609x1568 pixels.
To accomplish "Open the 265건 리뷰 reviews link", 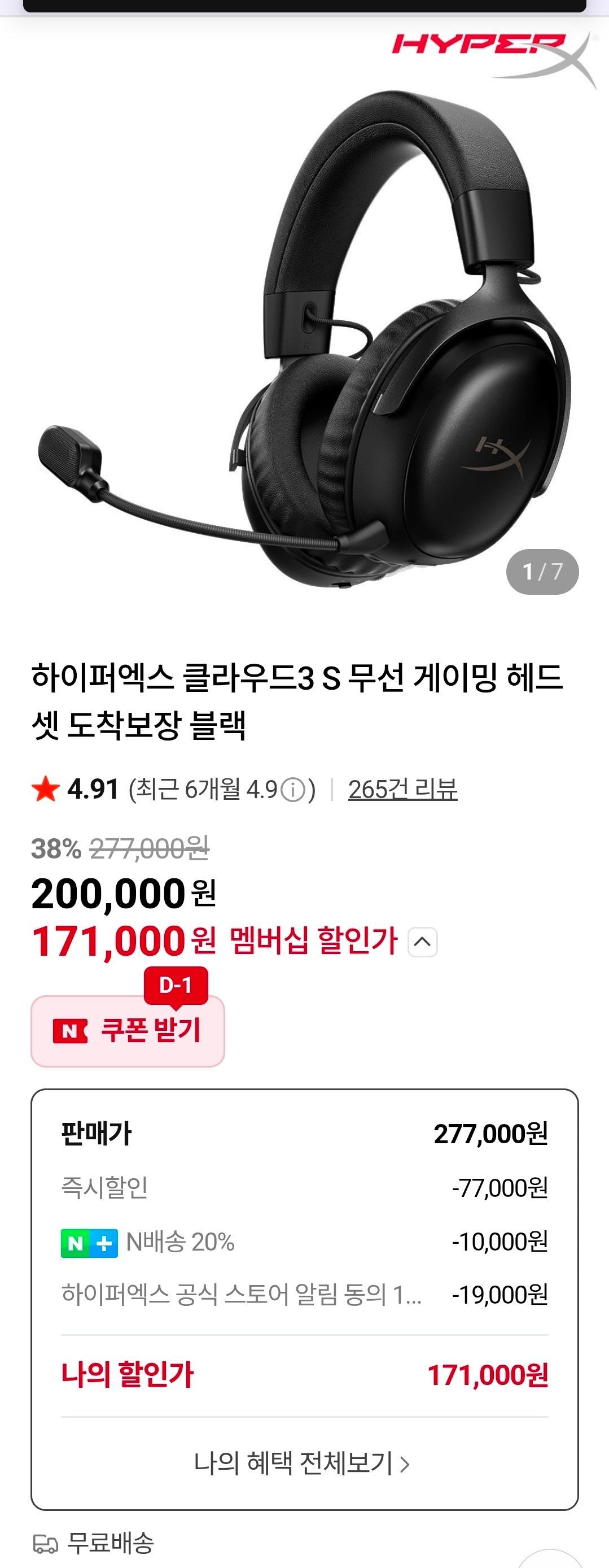I will point(402,790).
